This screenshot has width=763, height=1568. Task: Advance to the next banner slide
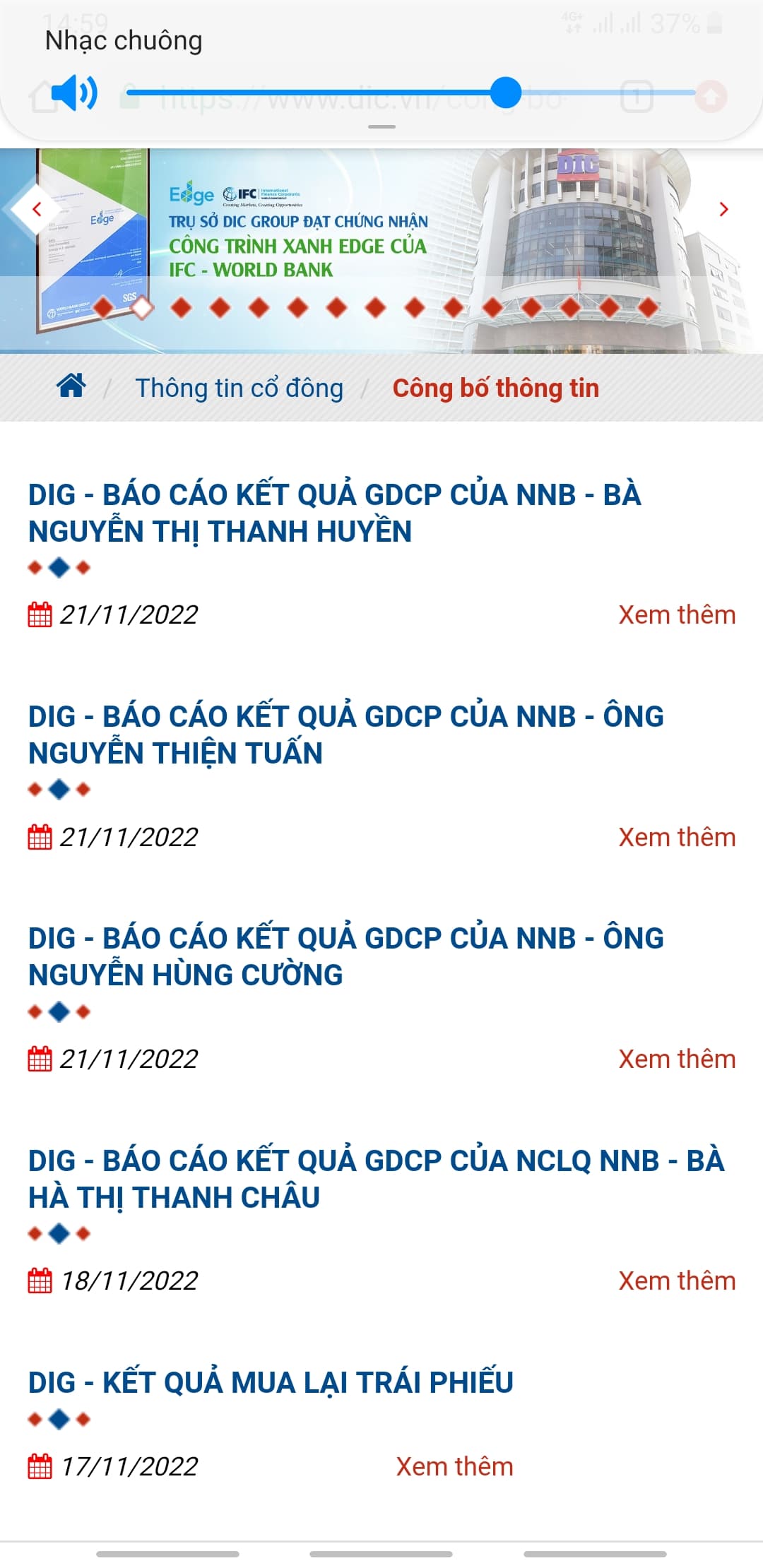723,209
